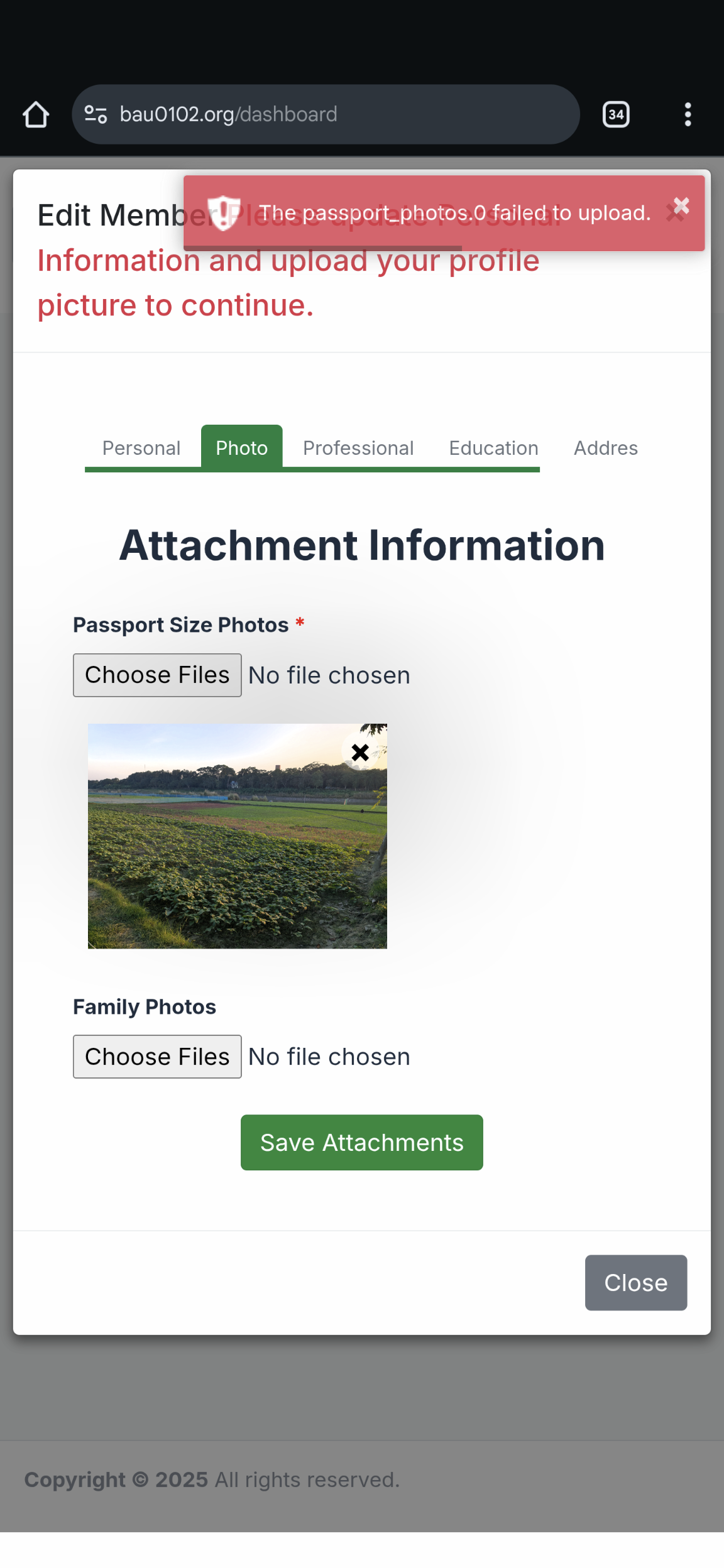View site information icon in address bar
The image size is (724, 1568).
[96, 114]
